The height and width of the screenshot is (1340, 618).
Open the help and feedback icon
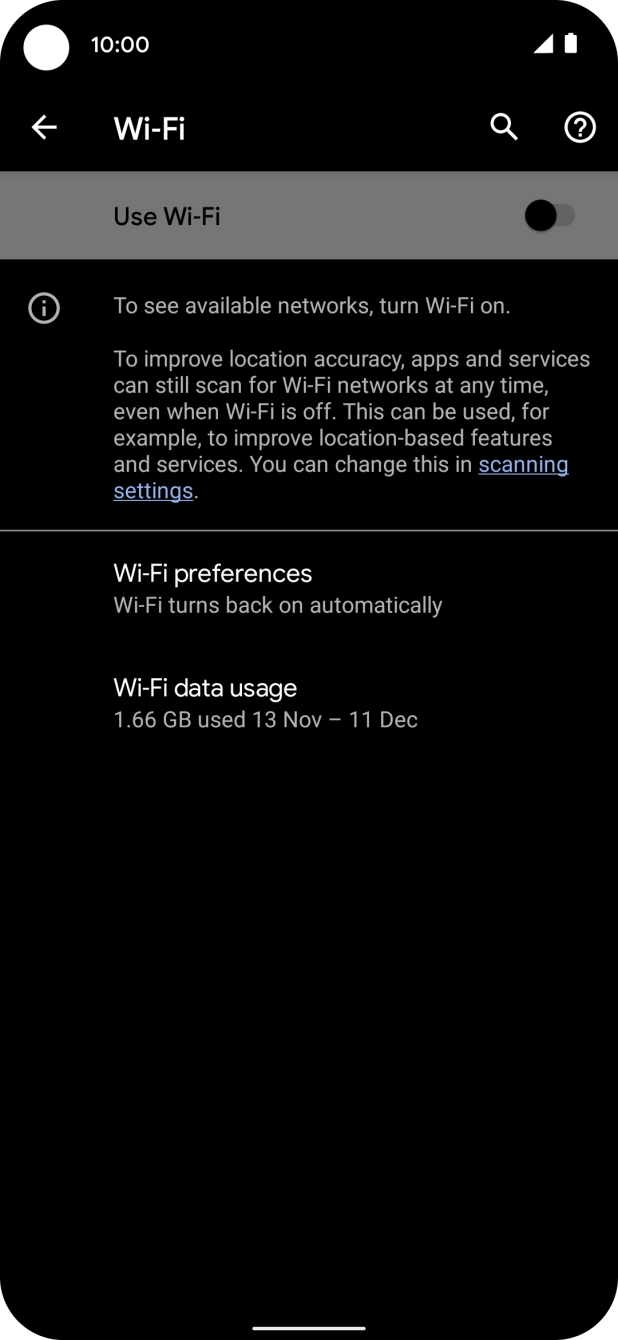coord(580,127)
